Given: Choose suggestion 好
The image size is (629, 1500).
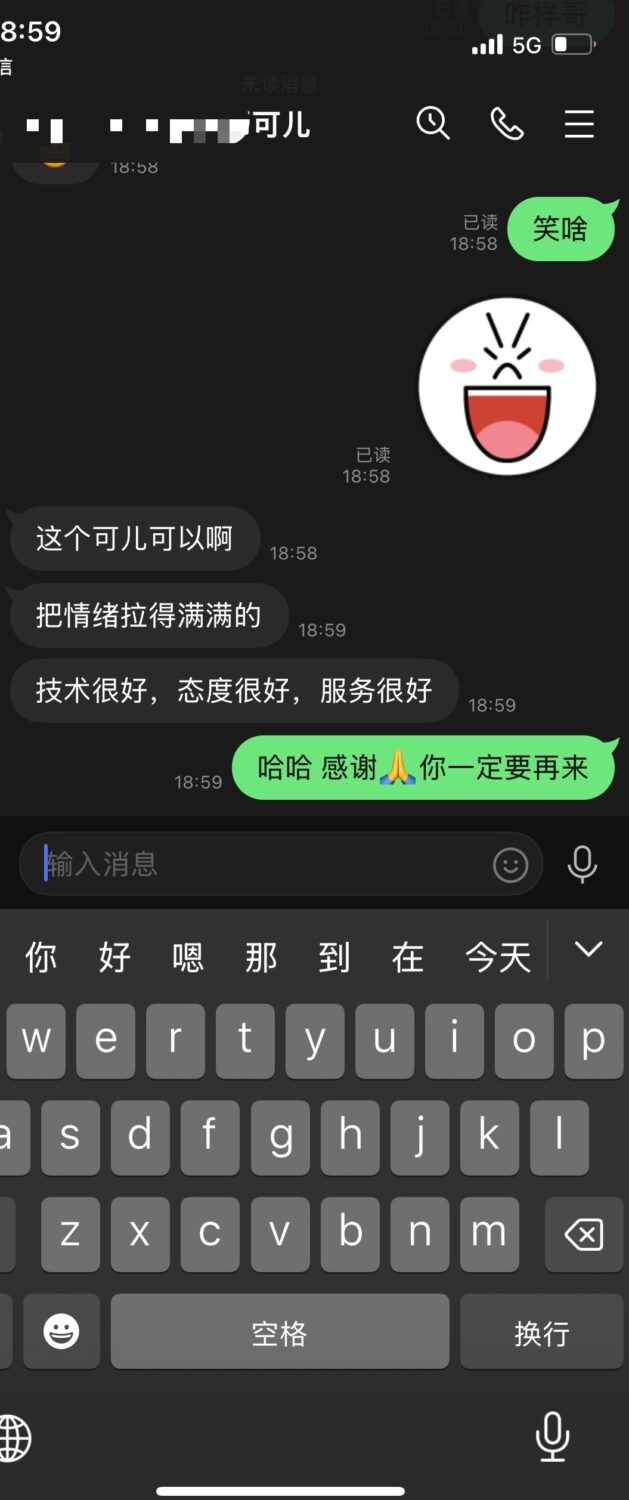Looking at the screenshot, I should pos(114,957).
